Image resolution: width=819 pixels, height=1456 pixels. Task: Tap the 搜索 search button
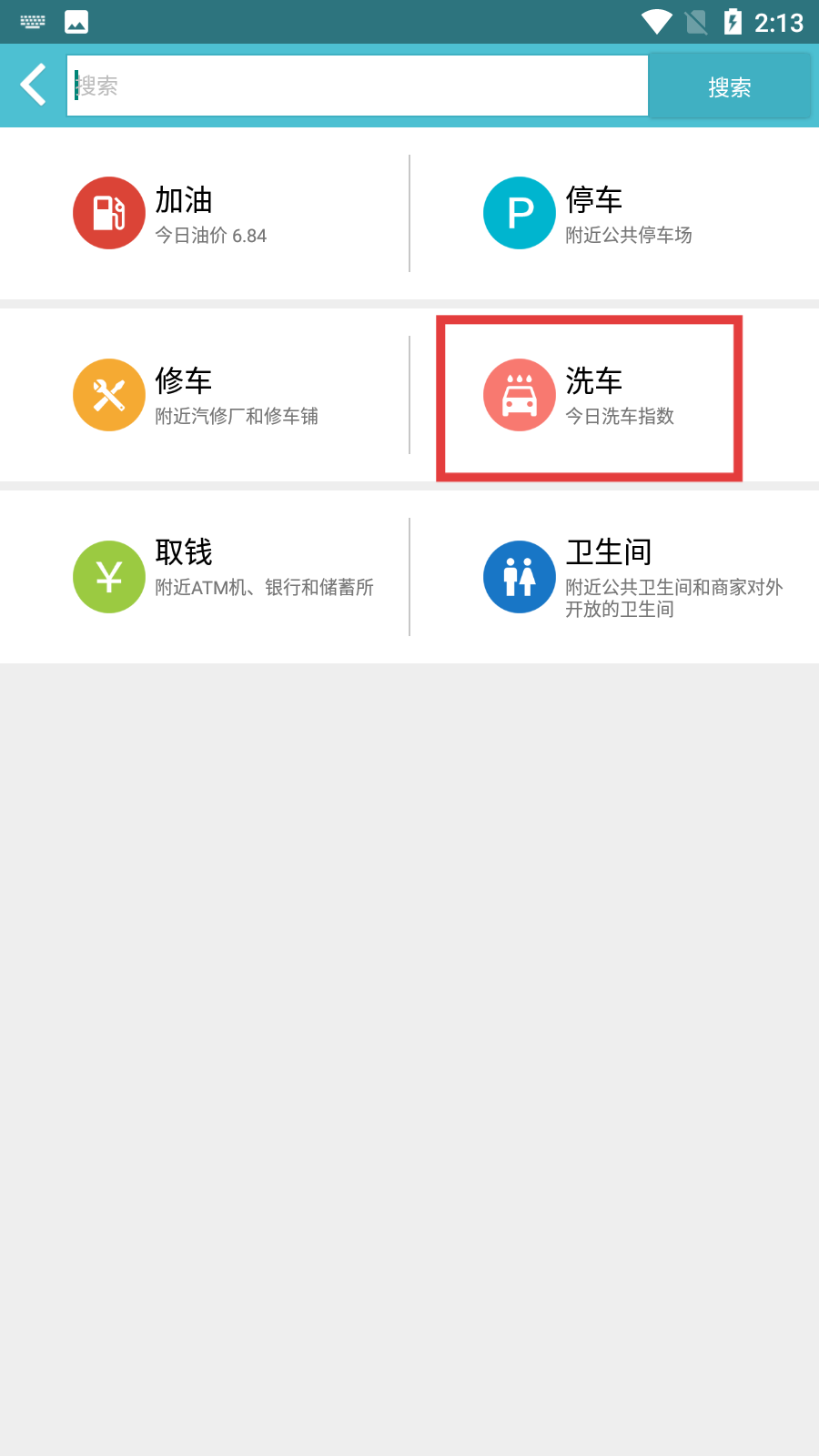[729, 86]
